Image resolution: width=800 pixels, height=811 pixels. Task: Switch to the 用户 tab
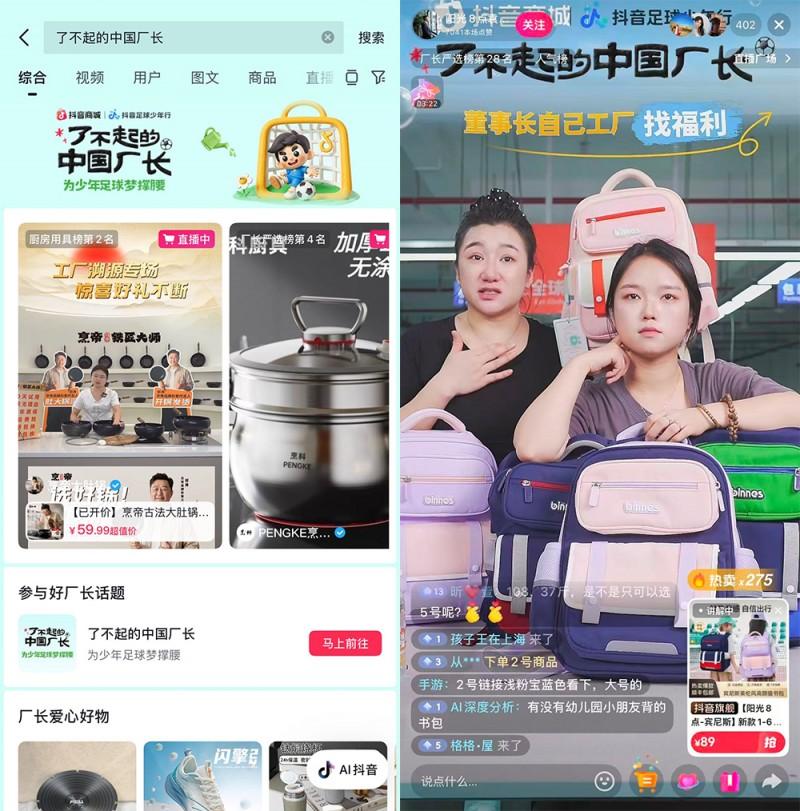147,78
